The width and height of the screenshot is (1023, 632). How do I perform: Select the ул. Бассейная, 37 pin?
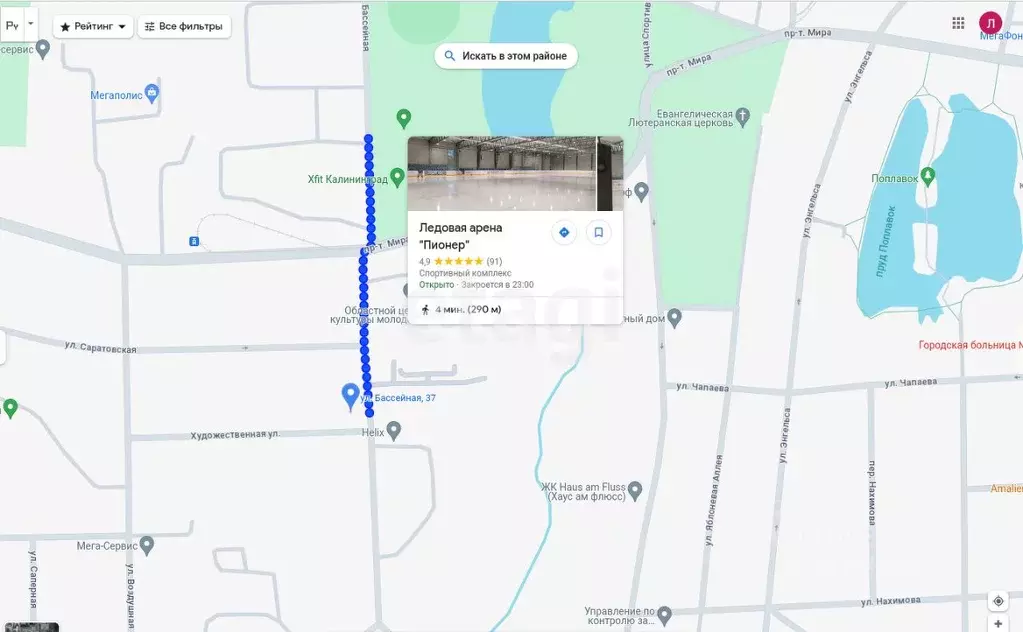(x=351, y=395)
